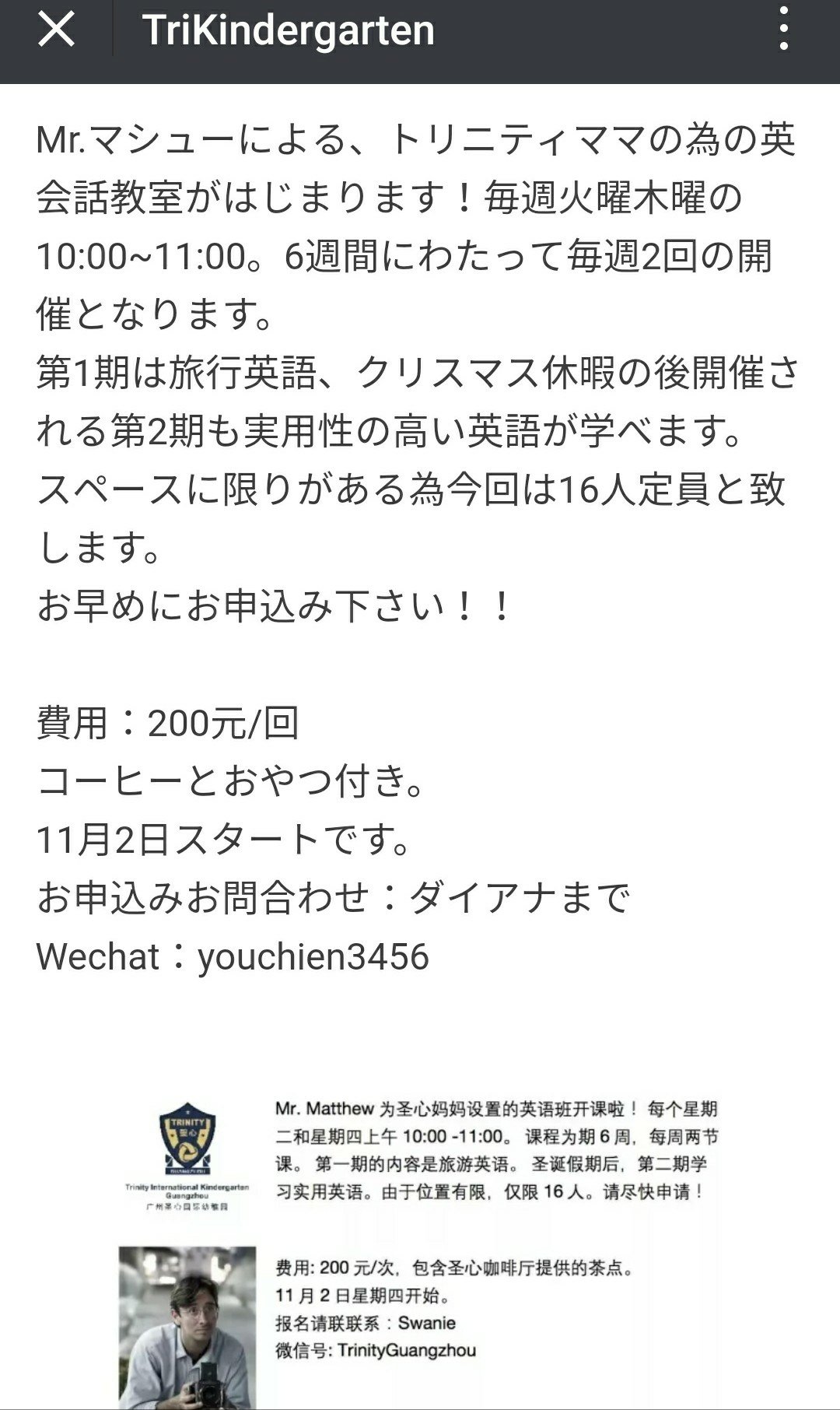Open the embedded Chinese announcement image
This screenshot has height=1410, width=840.
(420, 1249)
